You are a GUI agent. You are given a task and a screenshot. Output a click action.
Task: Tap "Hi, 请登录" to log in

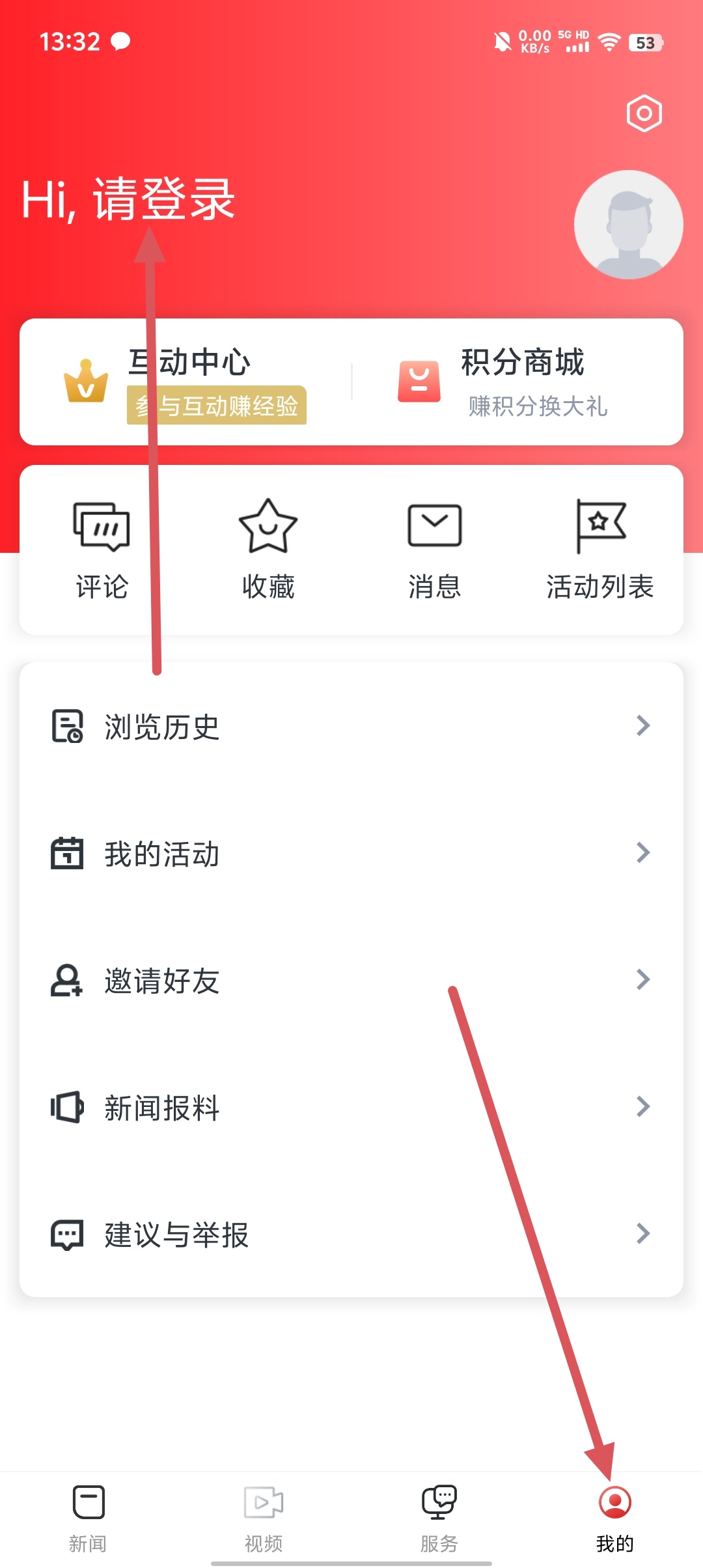point(128,199)
